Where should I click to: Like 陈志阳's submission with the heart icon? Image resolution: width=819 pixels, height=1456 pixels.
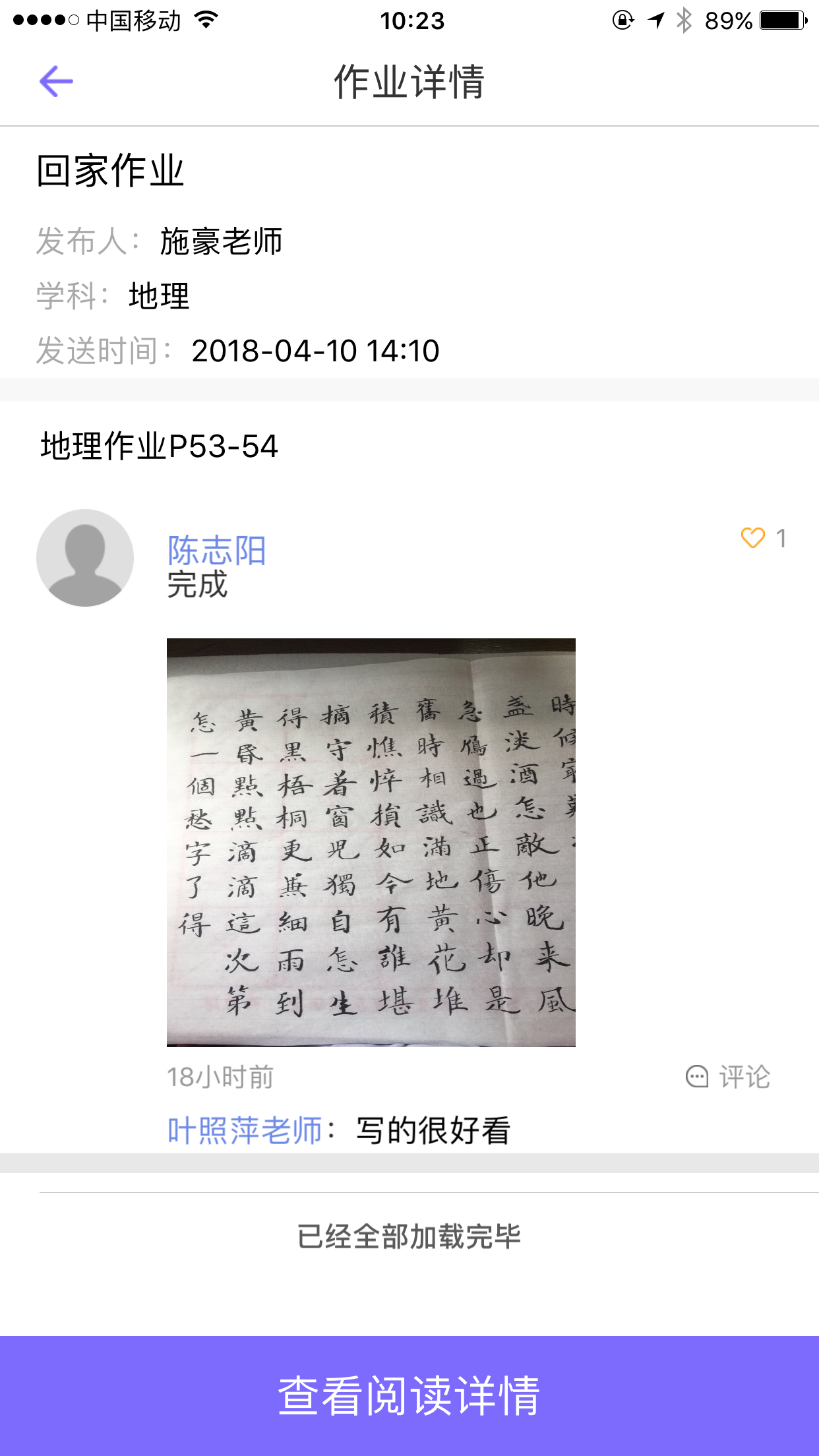(x=752, y=538)
